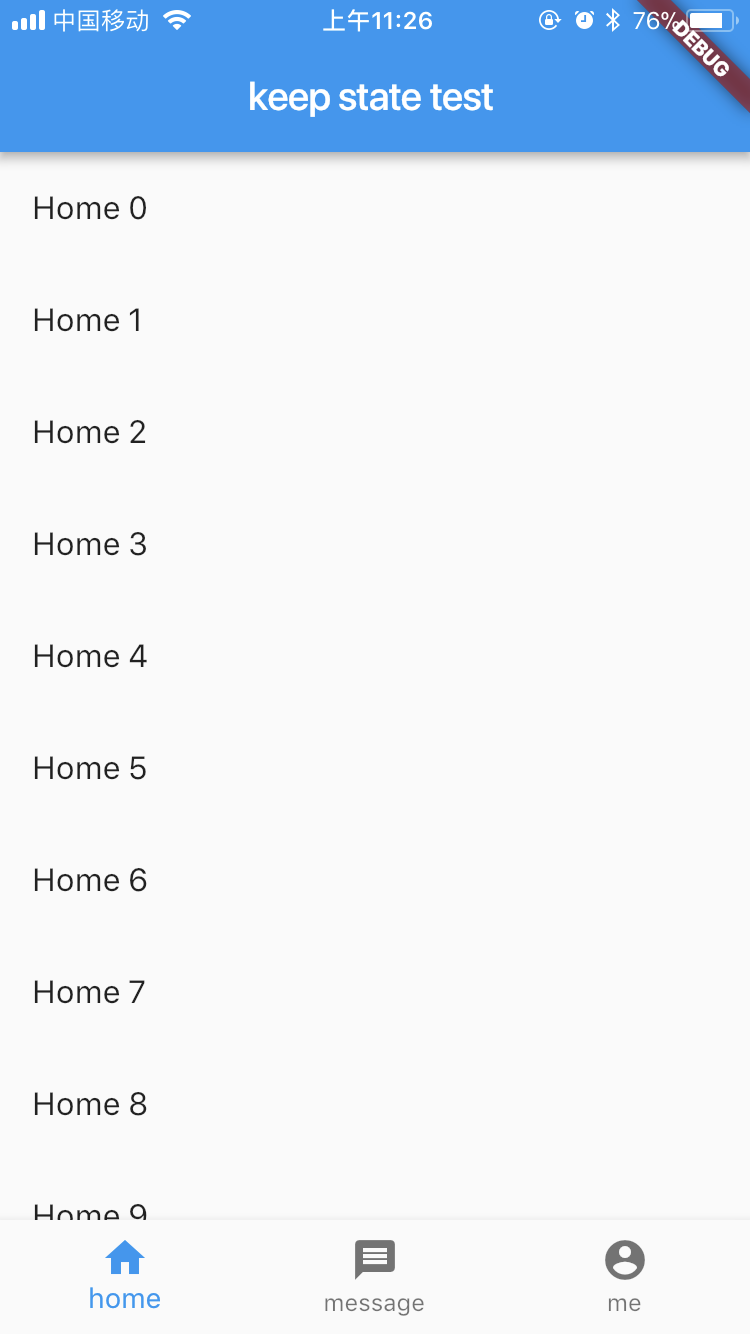Open the me profile icon
Screen dimensions: 750x1334
click(x=624, y=1260)
